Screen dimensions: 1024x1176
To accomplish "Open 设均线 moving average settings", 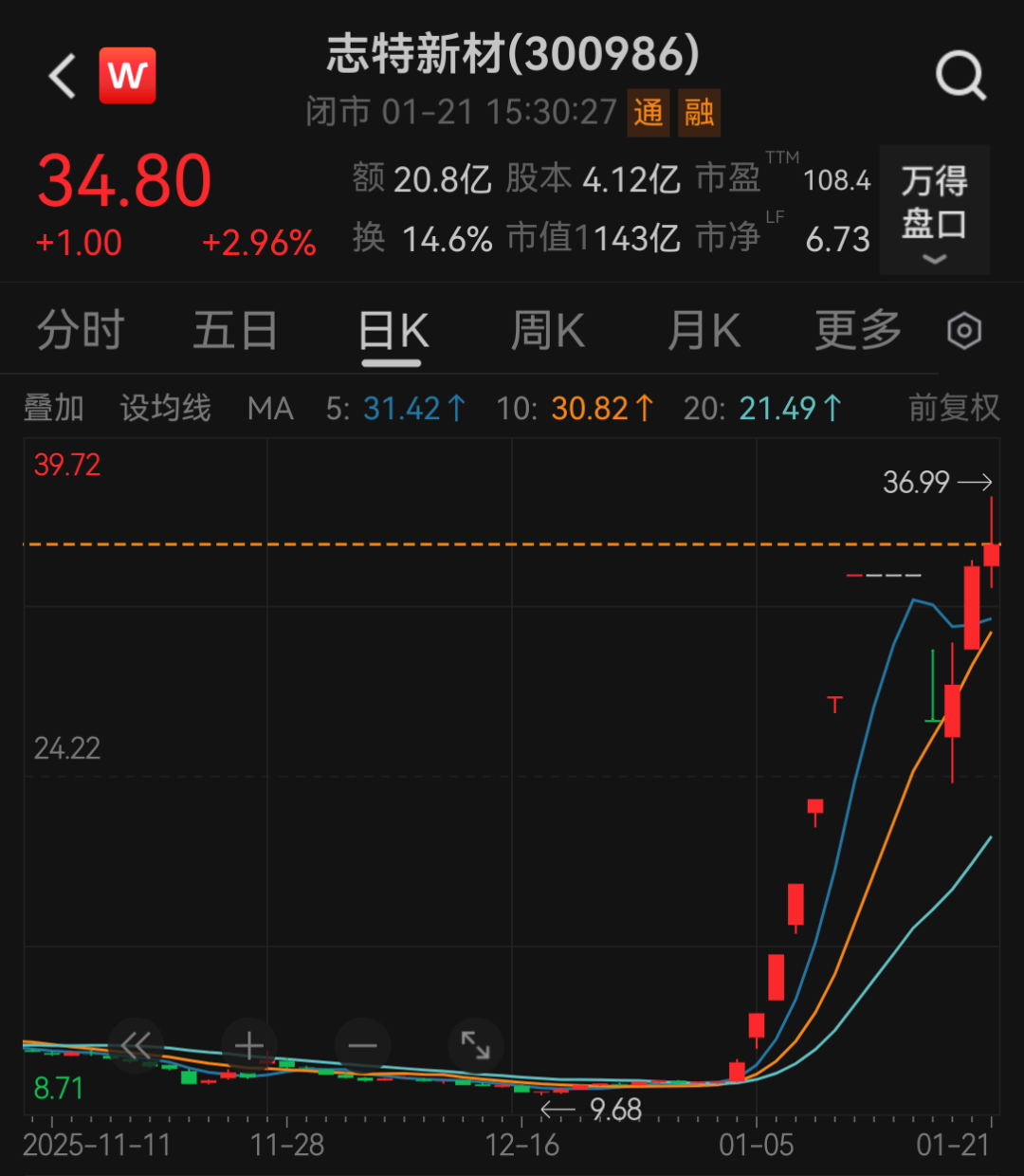I will [x=165, y=409].
